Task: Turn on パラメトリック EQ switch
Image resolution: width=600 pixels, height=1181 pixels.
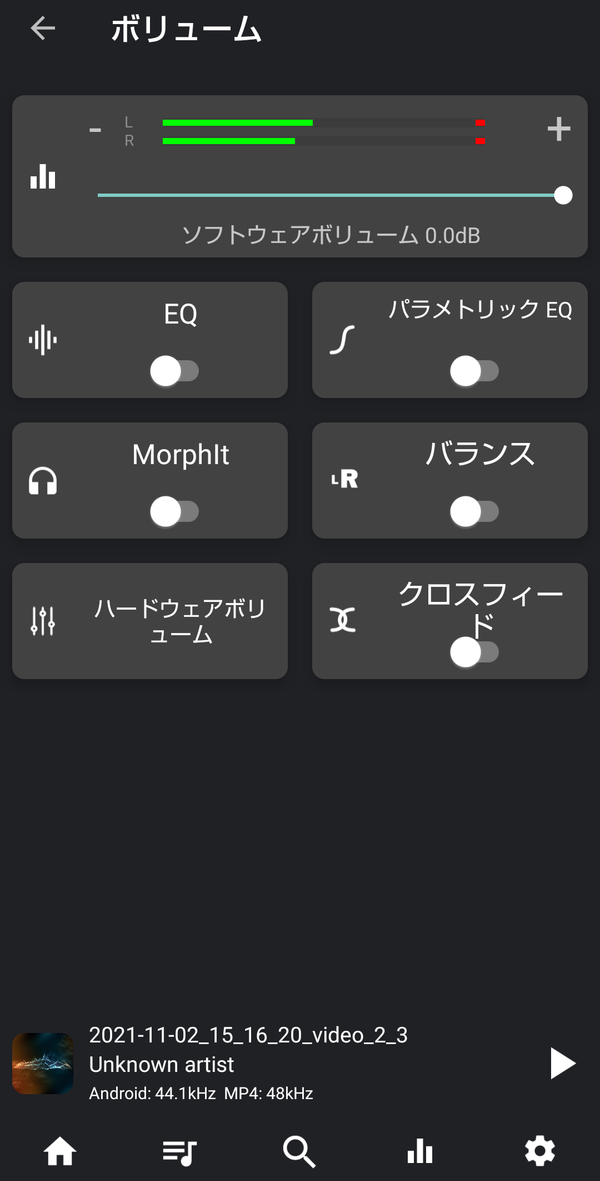Action: tap(474, 371)
